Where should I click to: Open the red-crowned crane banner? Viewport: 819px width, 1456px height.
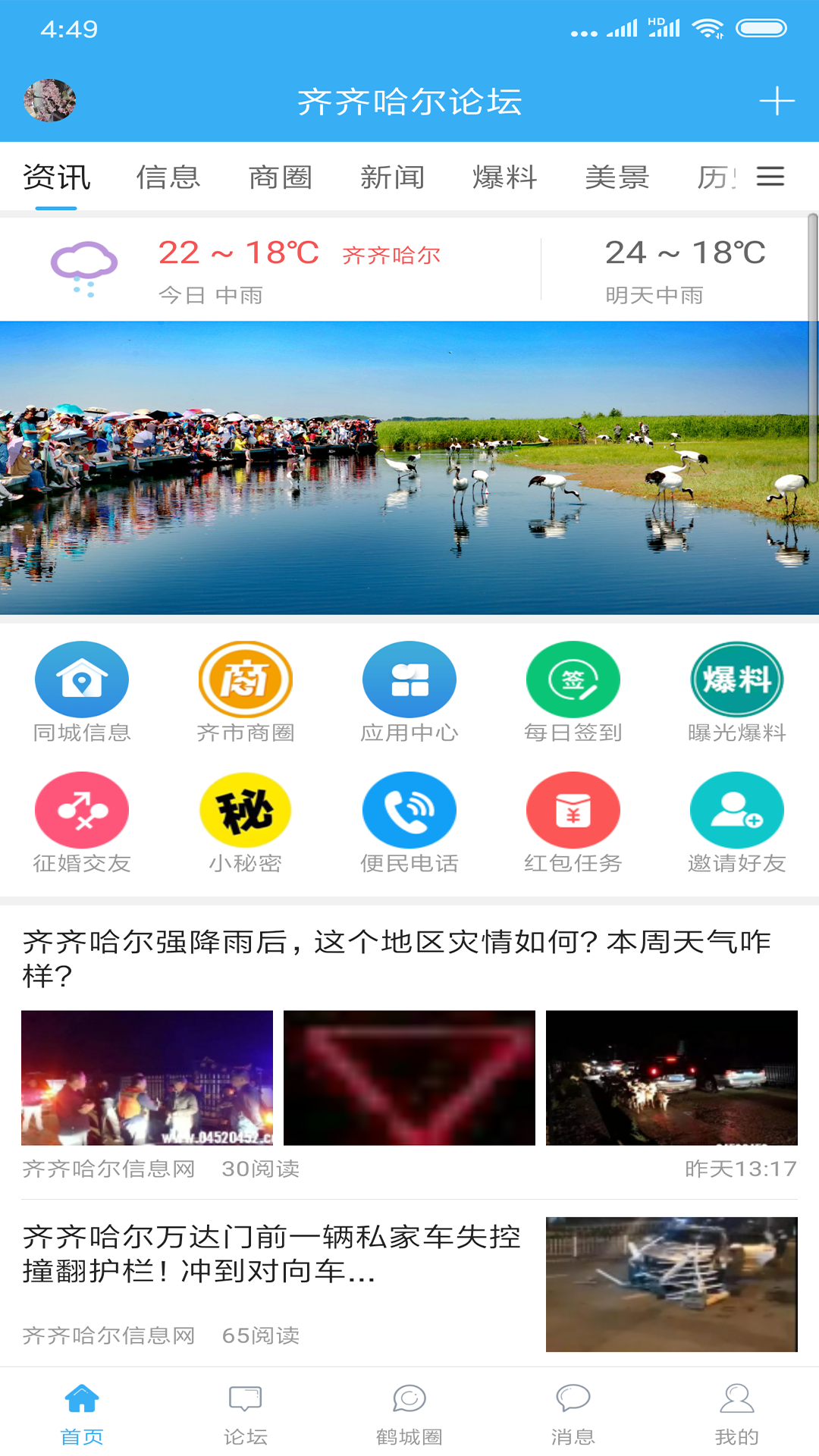pos(409,468)
